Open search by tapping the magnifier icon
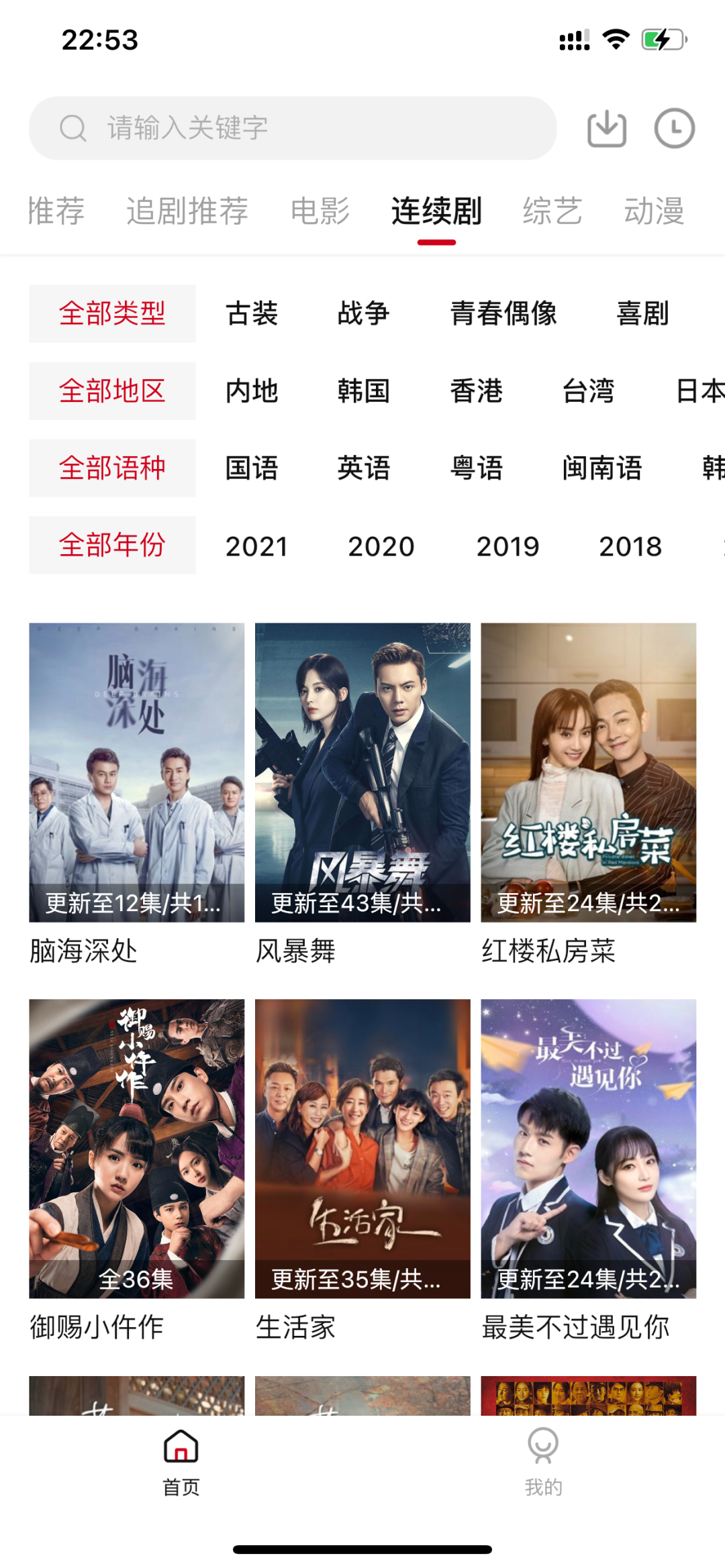Viewport: 725px width, 1568px height. (72, 127)
